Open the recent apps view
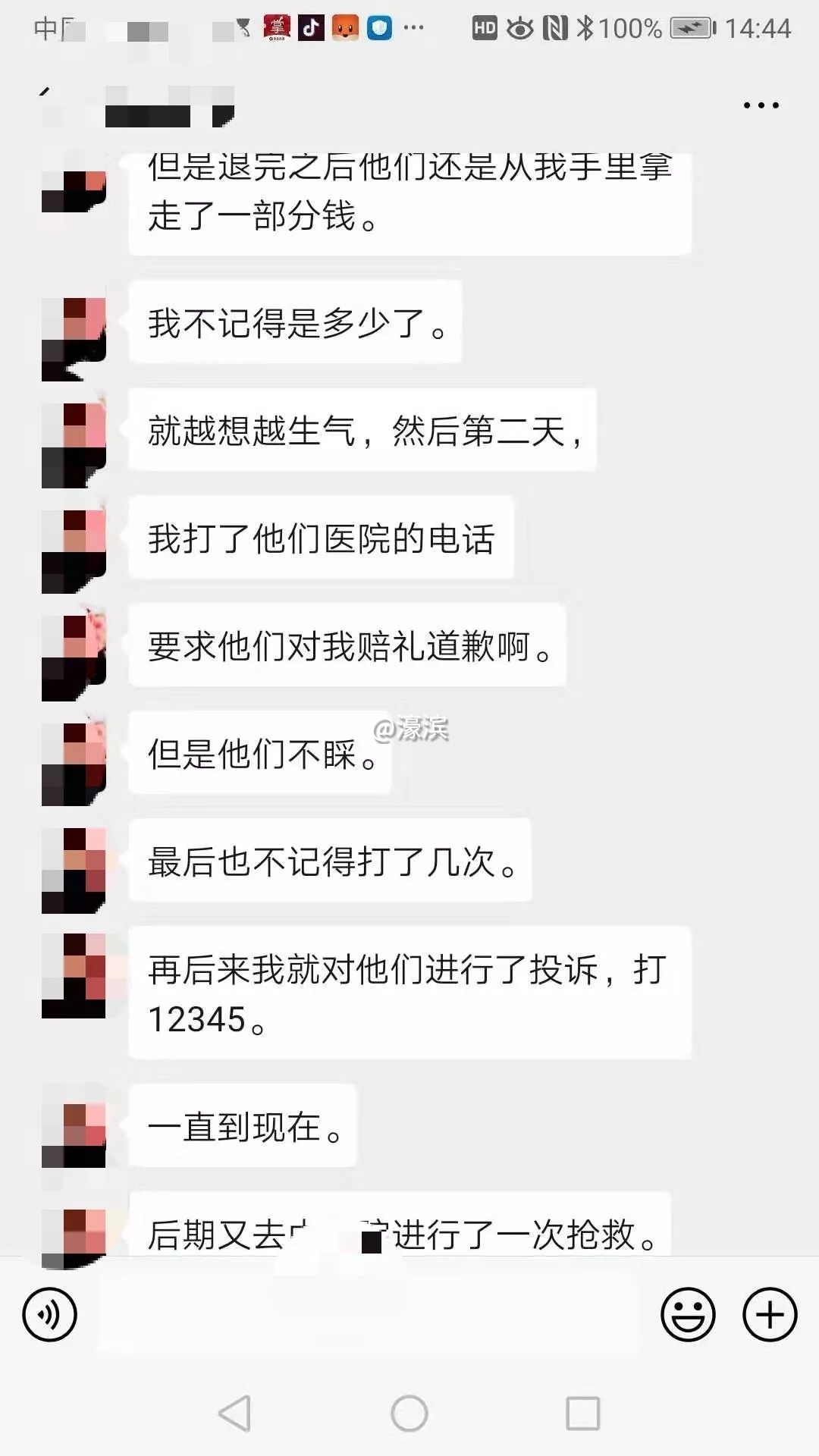 (x=583, y=1413)
